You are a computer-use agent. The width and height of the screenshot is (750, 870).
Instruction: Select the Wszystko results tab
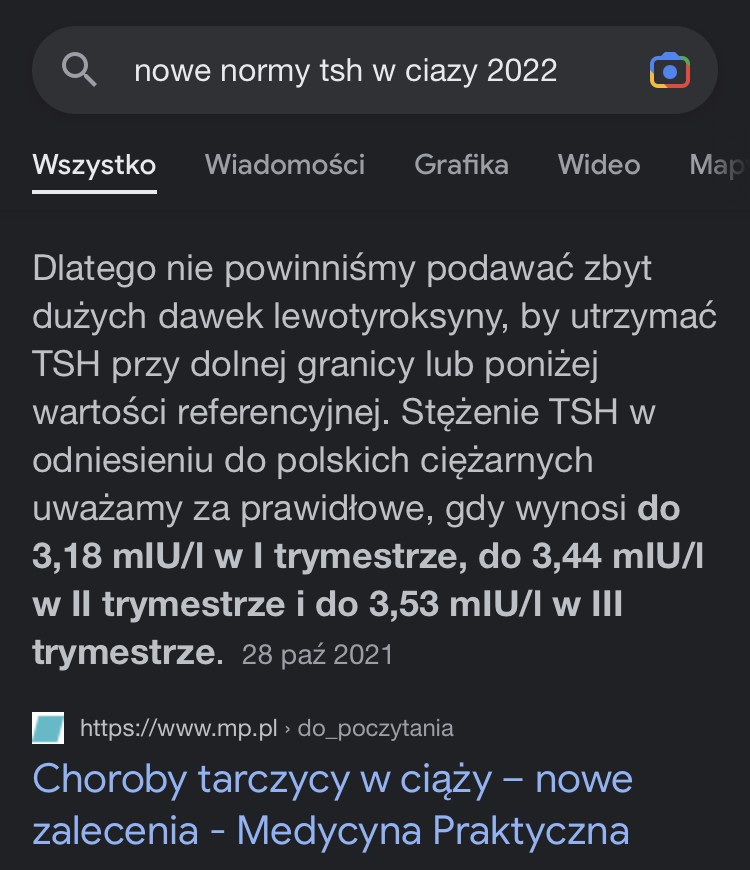click(x=94, y=165)
